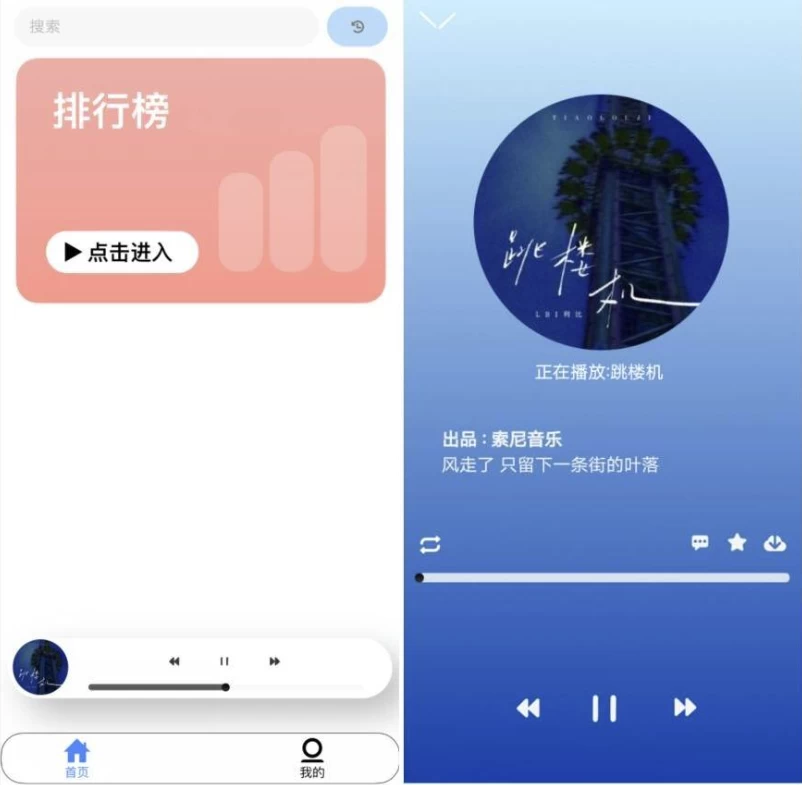The image size is (802, 785).
Task: Play next song in full player
Action: click(x=685, y=708)
